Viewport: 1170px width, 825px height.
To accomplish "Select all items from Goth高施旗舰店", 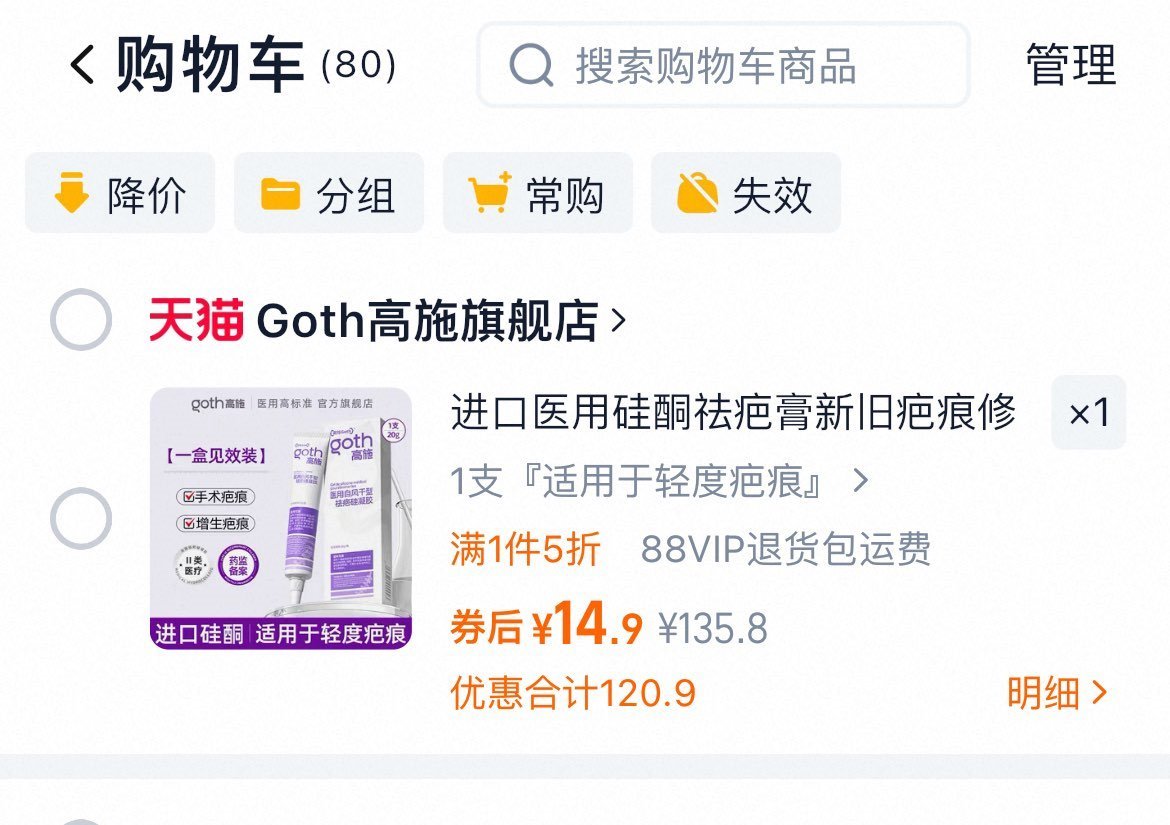I will (x=80, y=320).
